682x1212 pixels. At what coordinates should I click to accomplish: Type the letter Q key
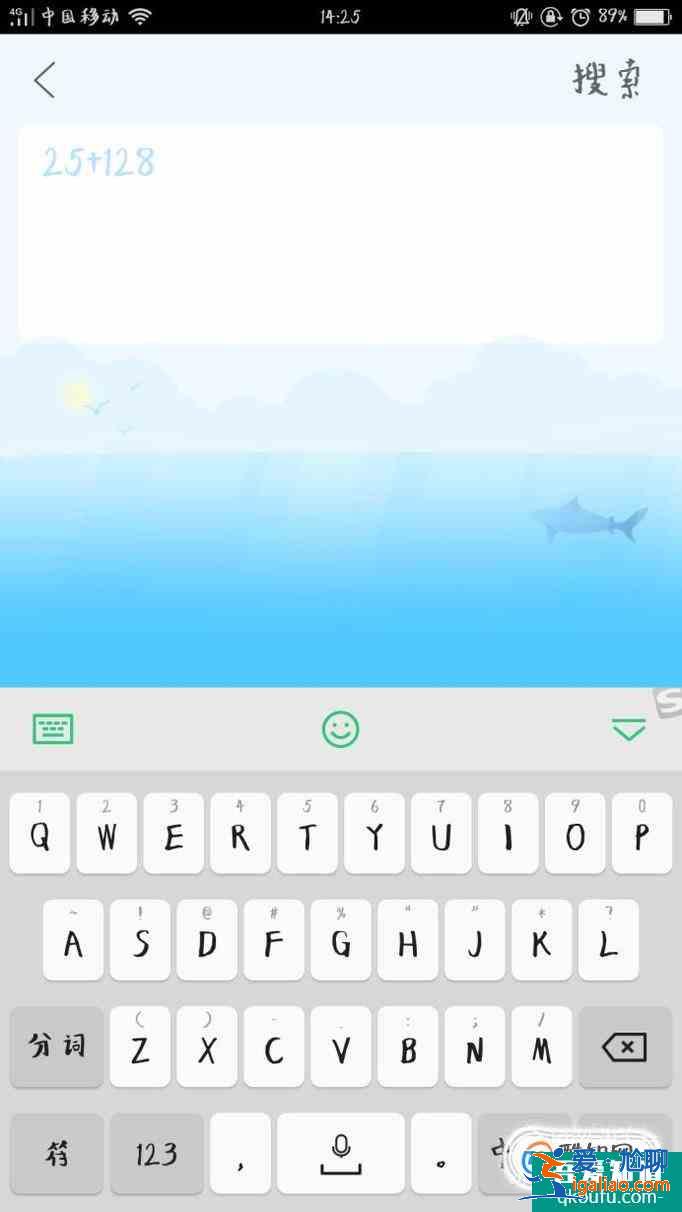(40, 833)
